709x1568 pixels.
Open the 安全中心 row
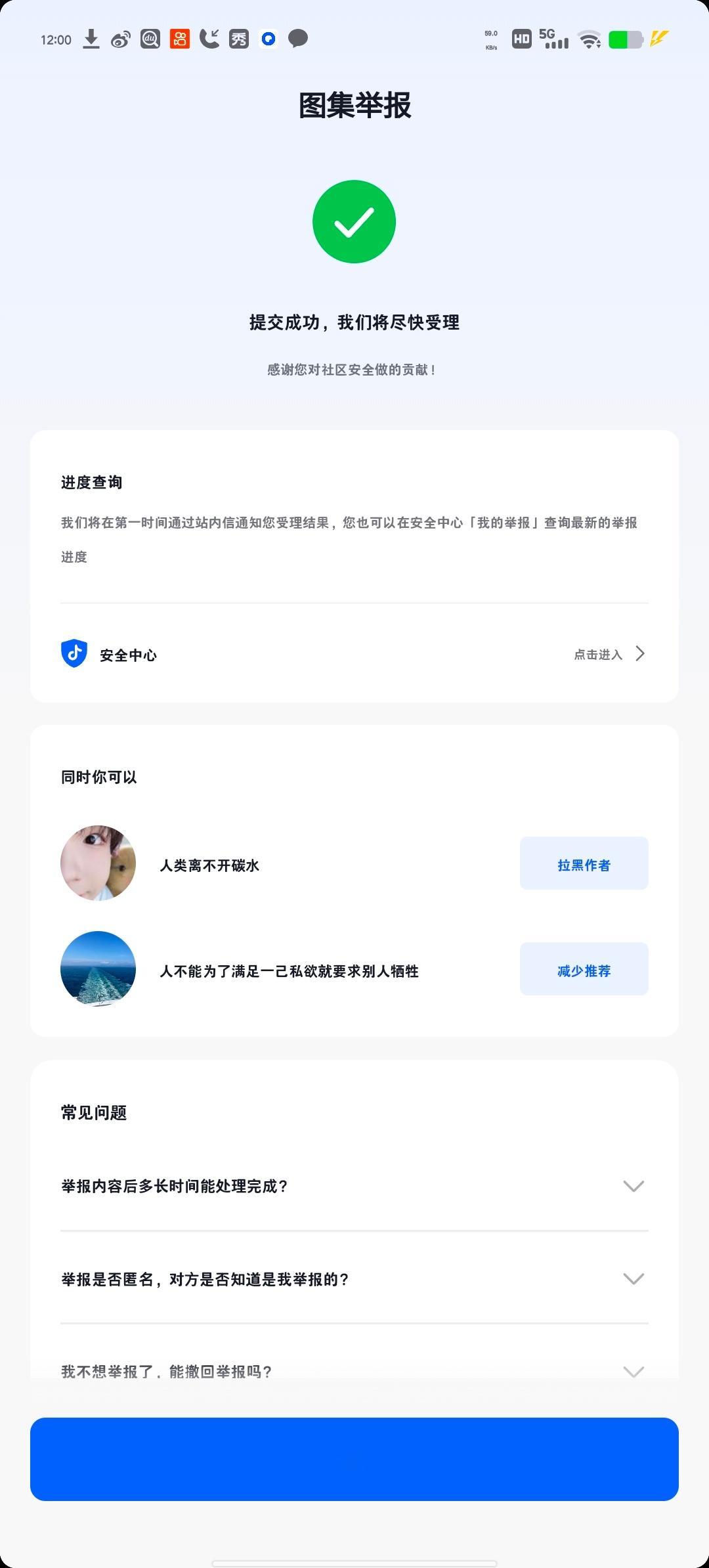pos(354,654)
